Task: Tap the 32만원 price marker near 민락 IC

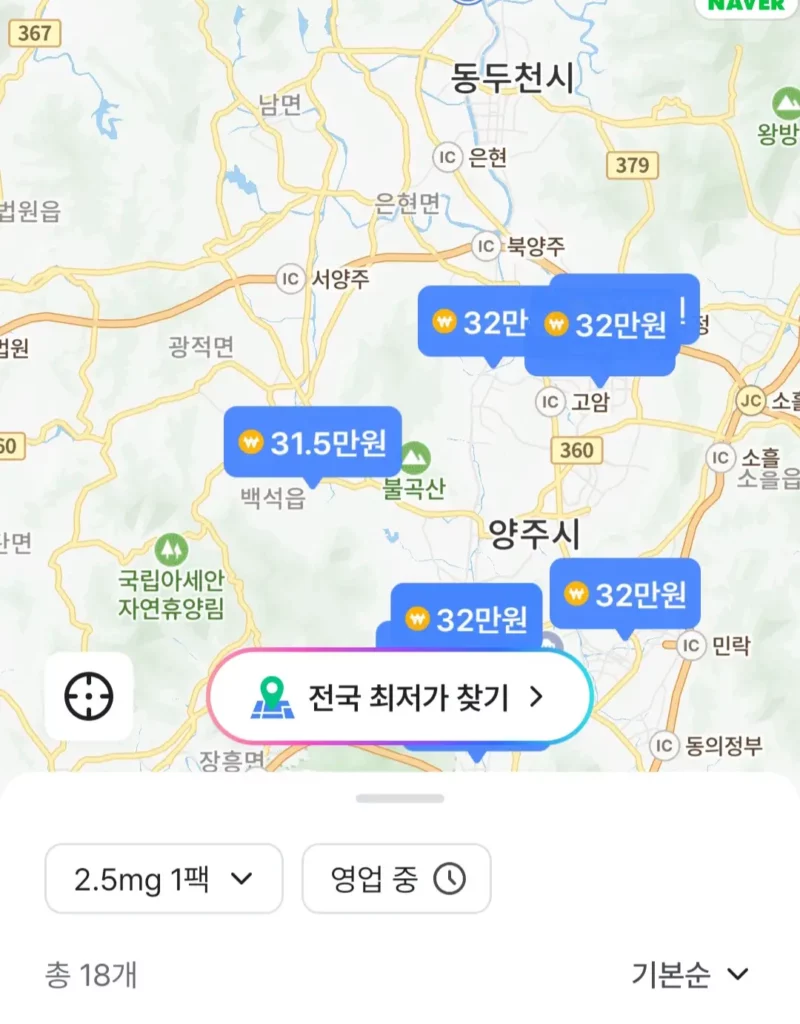Action: click(627, 593)
